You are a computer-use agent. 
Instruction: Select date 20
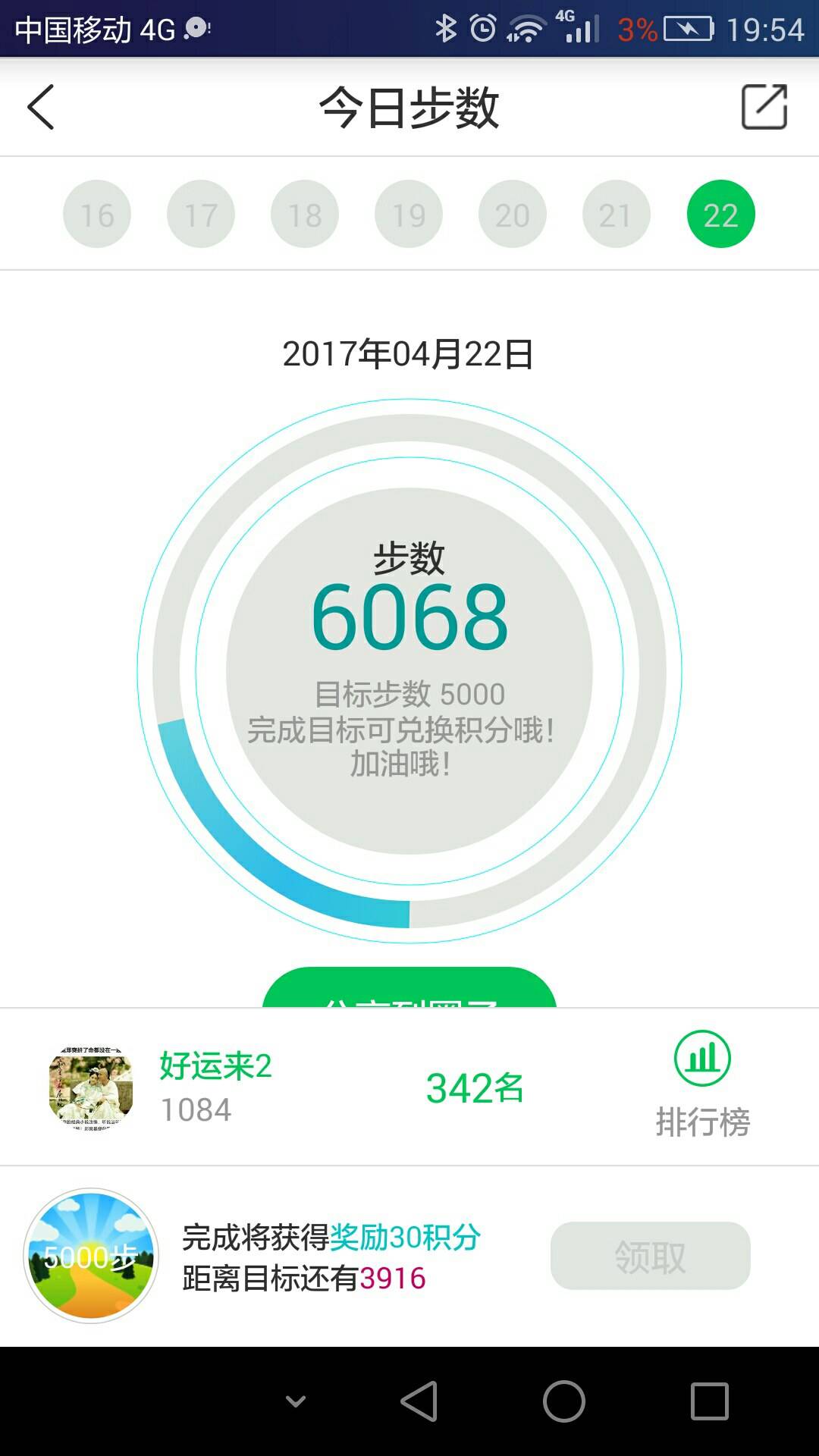[x=513, y=215]
